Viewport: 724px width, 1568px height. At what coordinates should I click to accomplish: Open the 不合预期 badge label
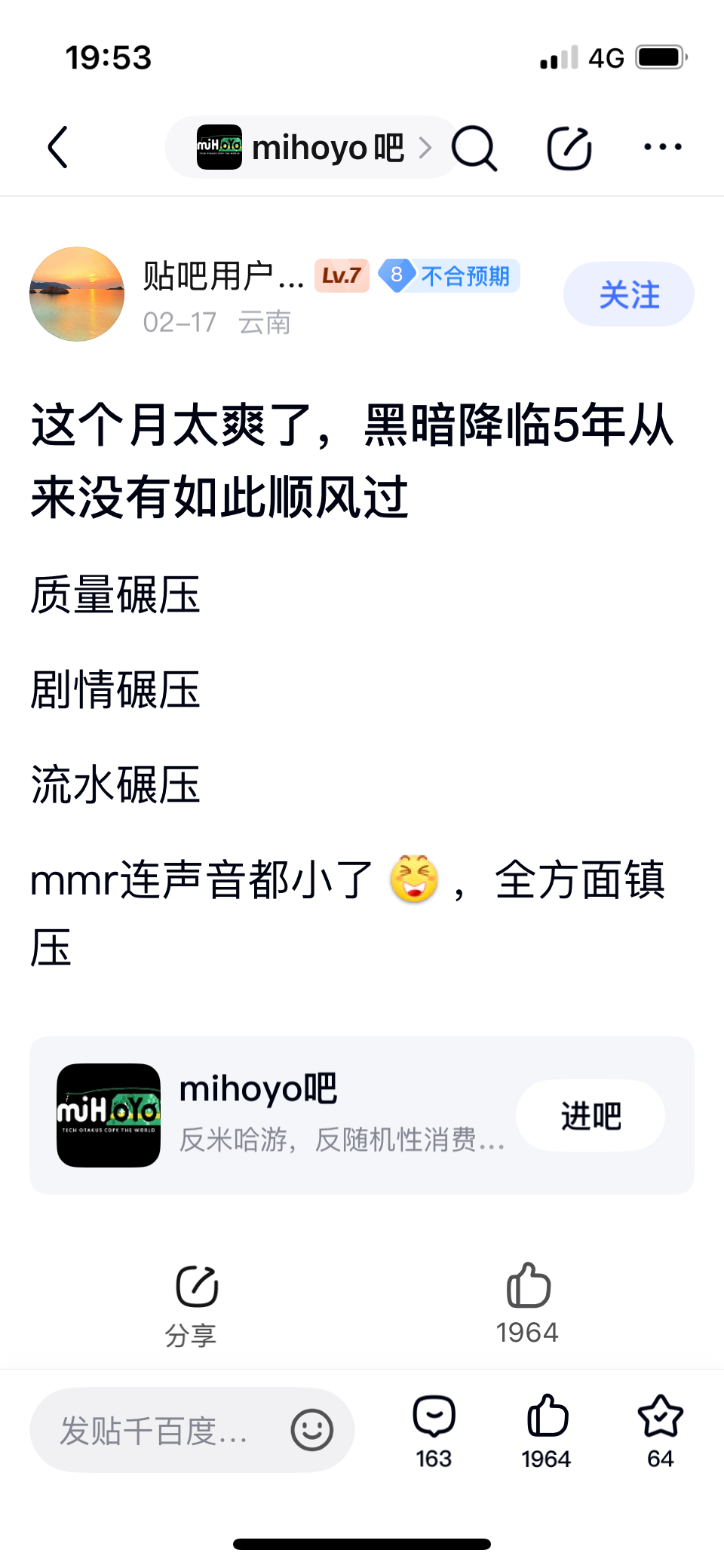pos(449,276)
